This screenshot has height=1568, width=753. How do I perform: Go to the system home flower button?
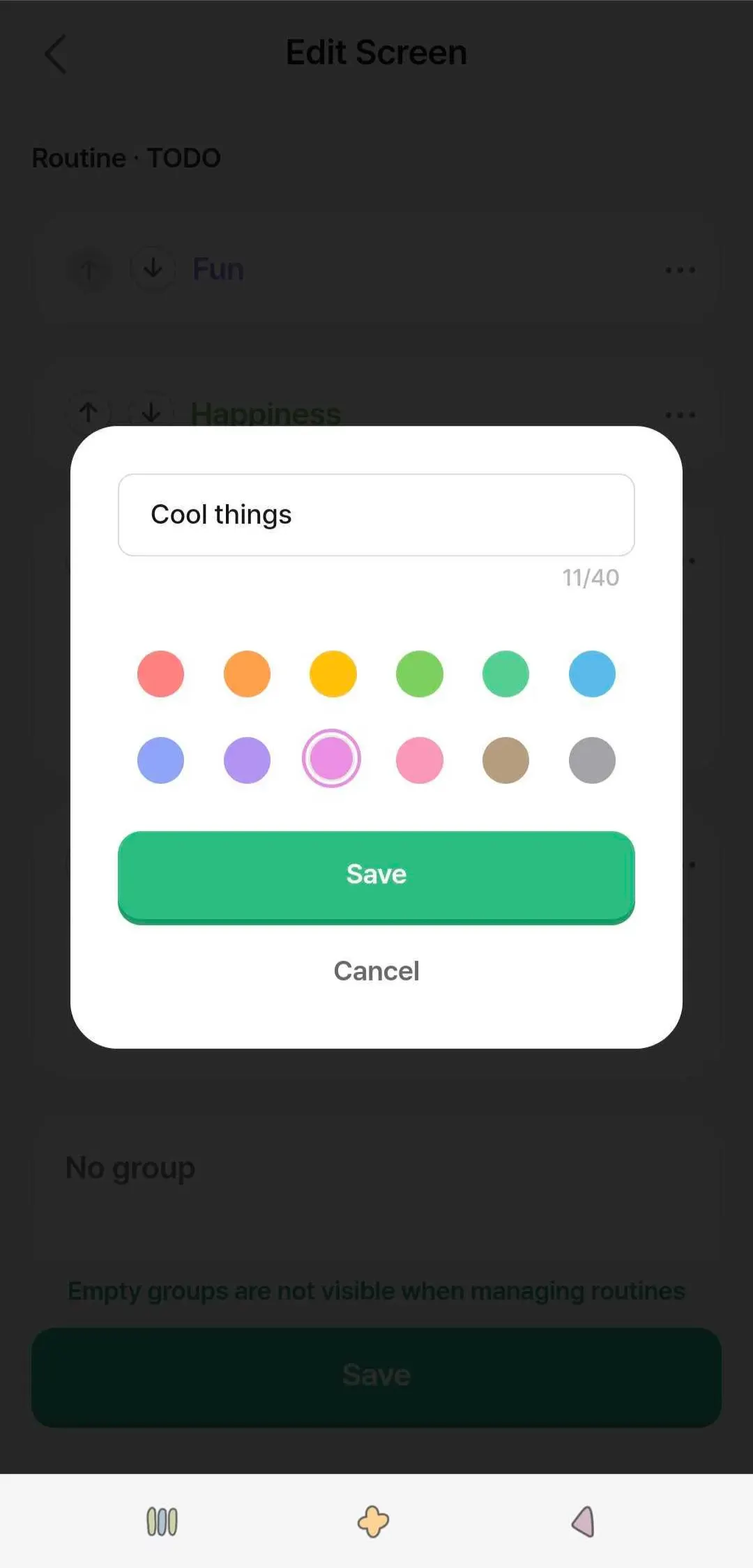[373, 1521]
